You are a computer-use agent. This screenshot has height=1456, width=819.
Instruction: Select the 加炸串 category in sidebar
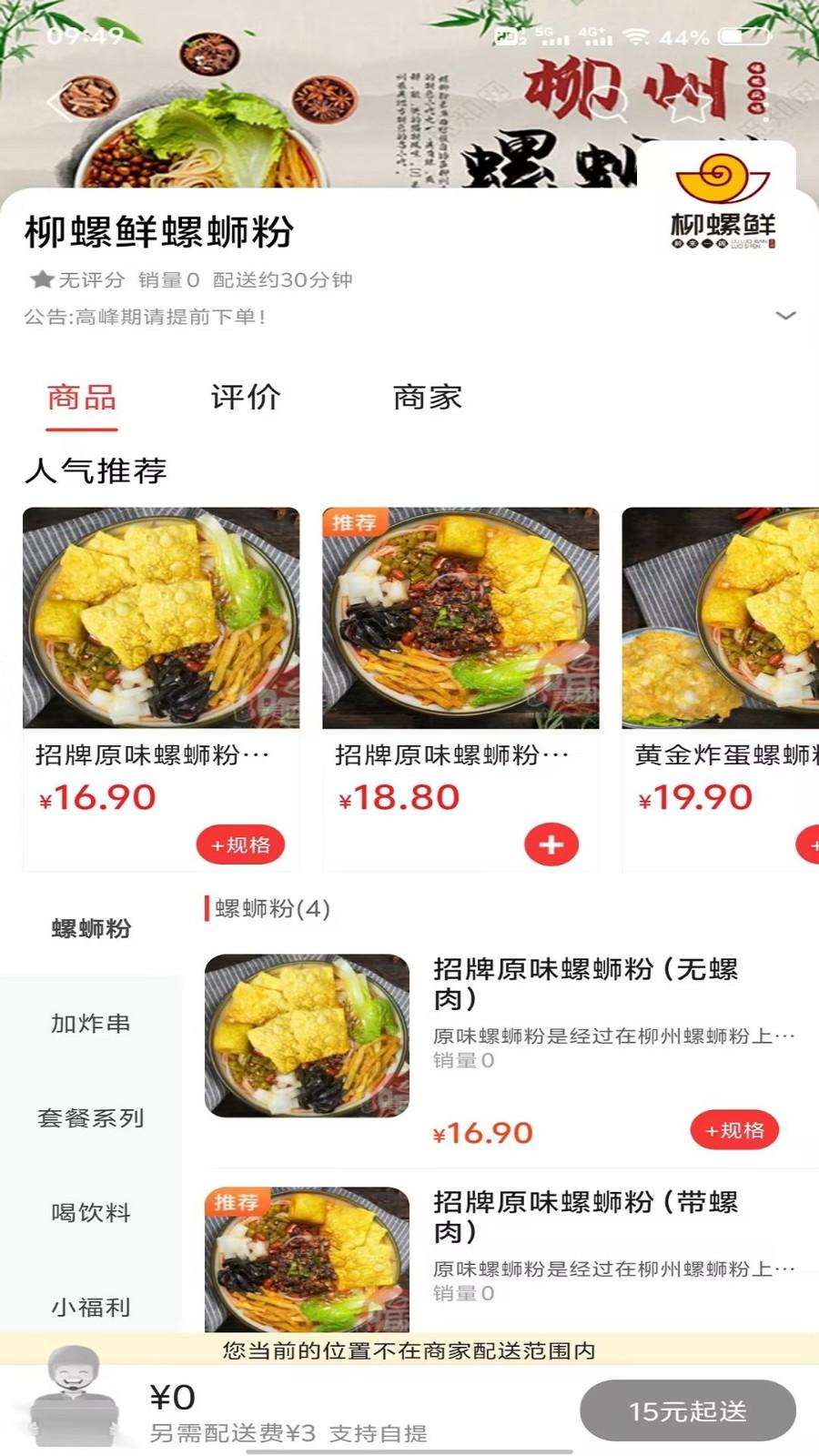tap(90, 1024)
